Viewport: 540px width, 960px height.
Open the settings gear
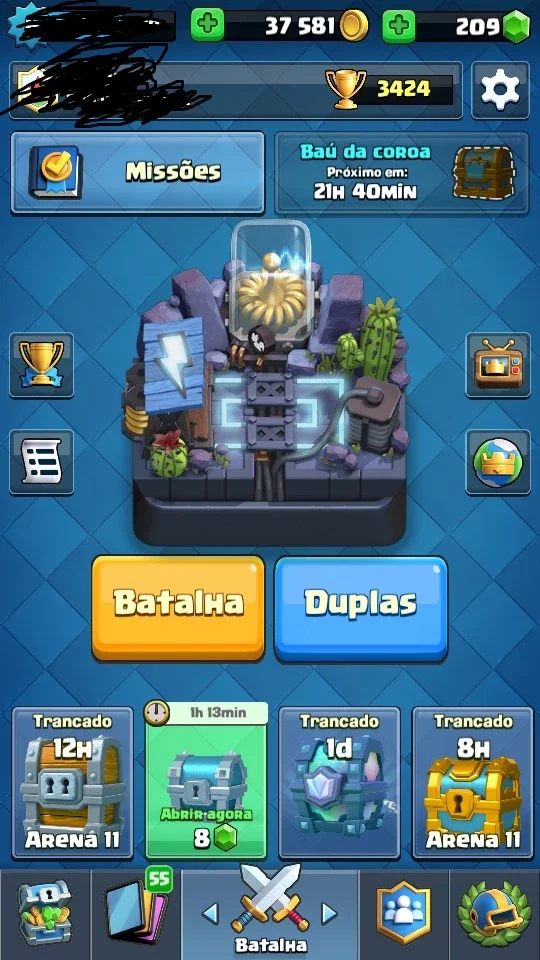(500, 90)
